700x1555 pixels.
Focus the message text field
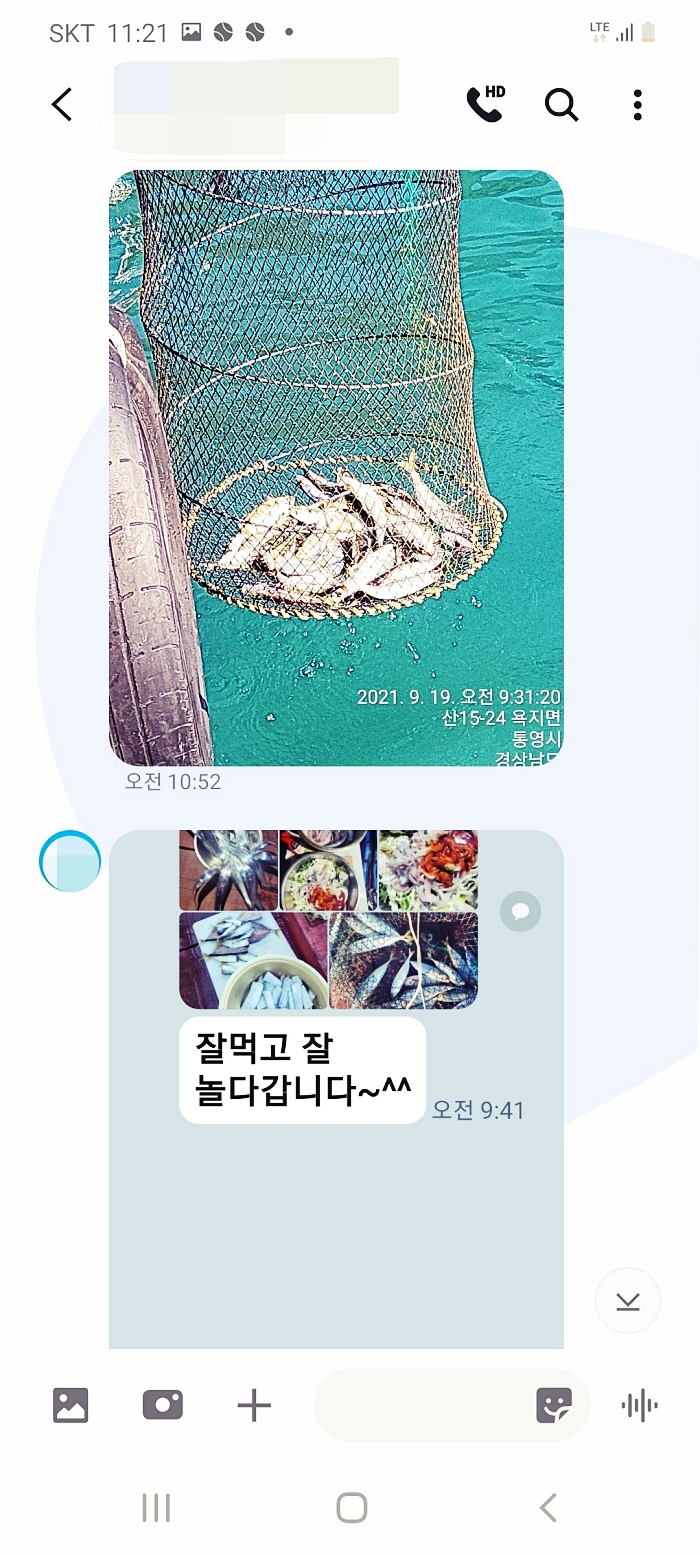tap(420, 1405)
